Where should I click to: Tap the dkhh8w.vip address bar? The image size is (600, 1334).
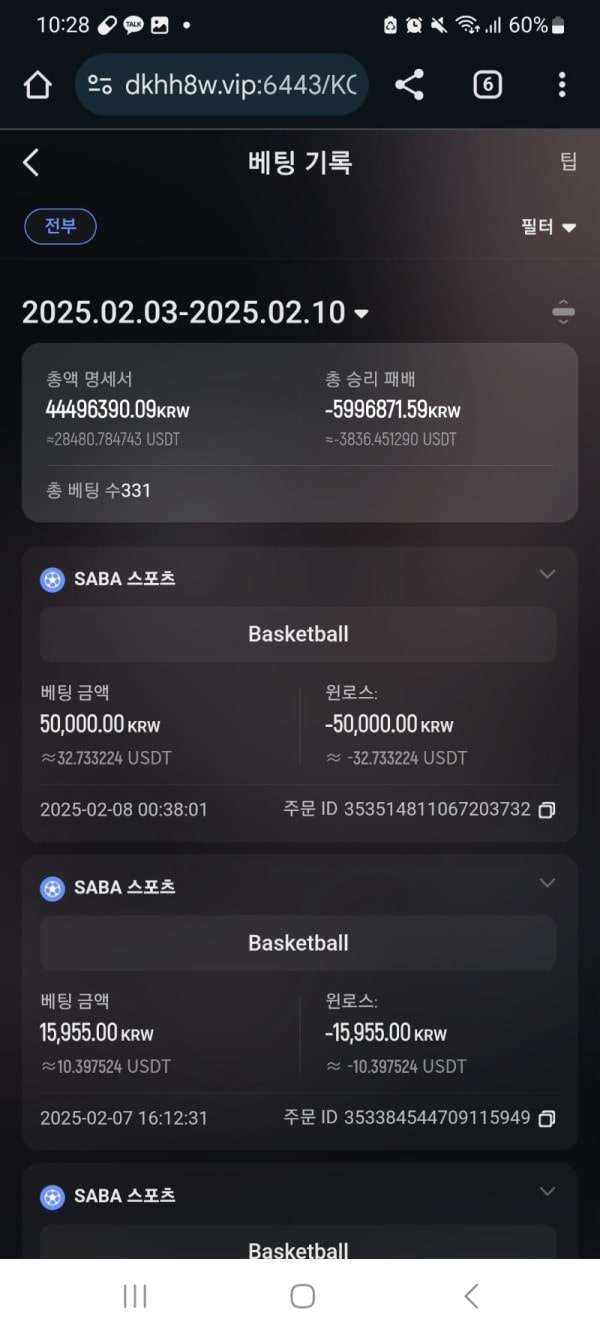(222, 85)
